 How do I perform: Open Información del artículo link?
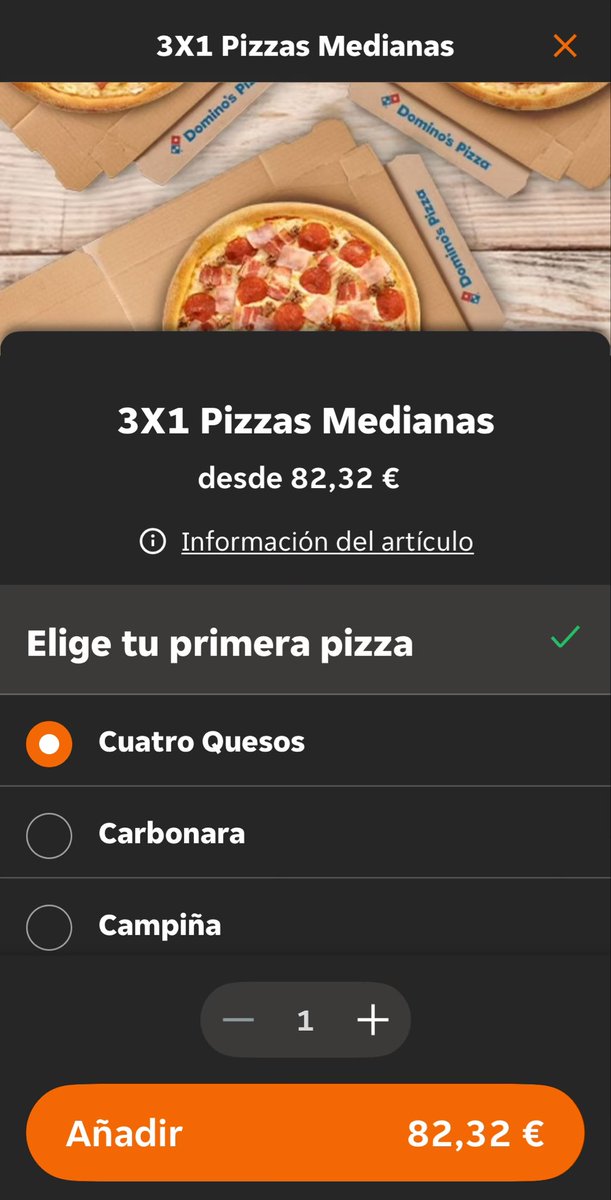326,542
